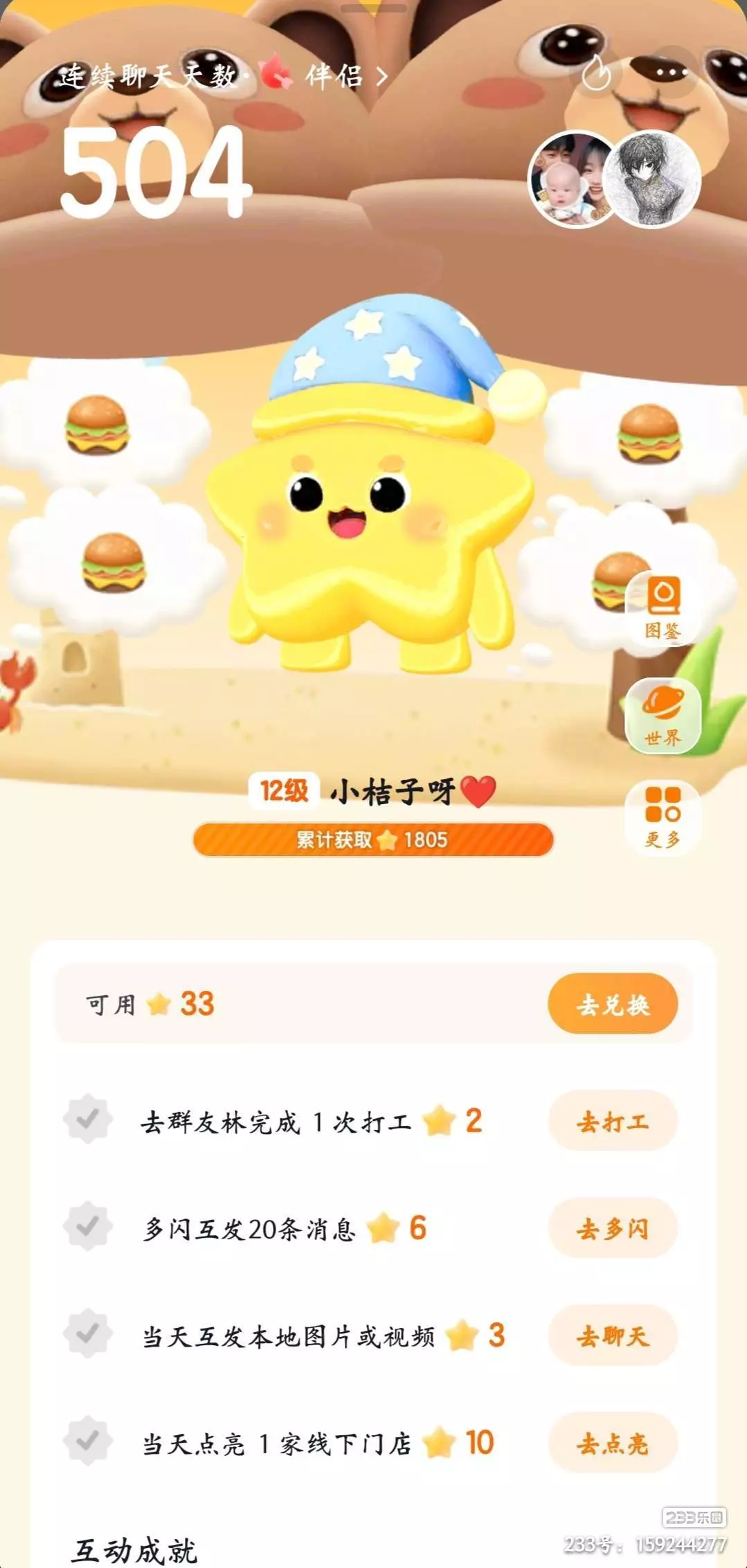Viewport: 747px width, 1568px height.
Task: Open the 更多 options grid
Action: (663, 819)
